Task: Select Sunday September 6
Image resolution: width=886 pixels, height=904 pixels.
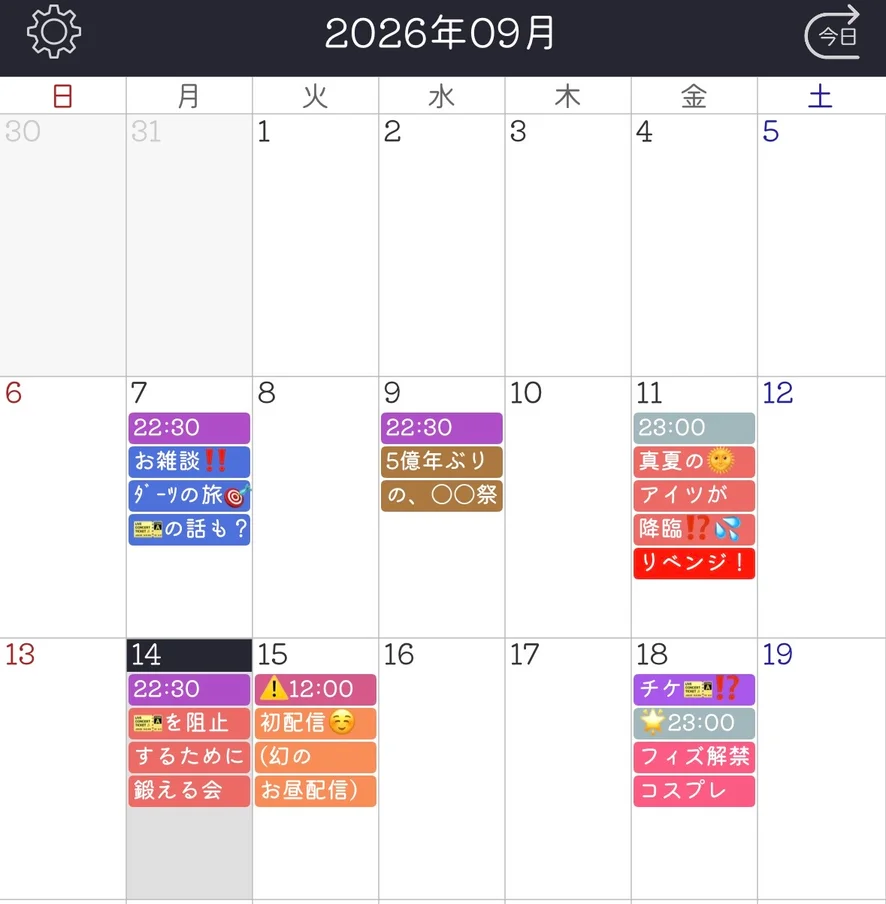Action: [63, 507]
